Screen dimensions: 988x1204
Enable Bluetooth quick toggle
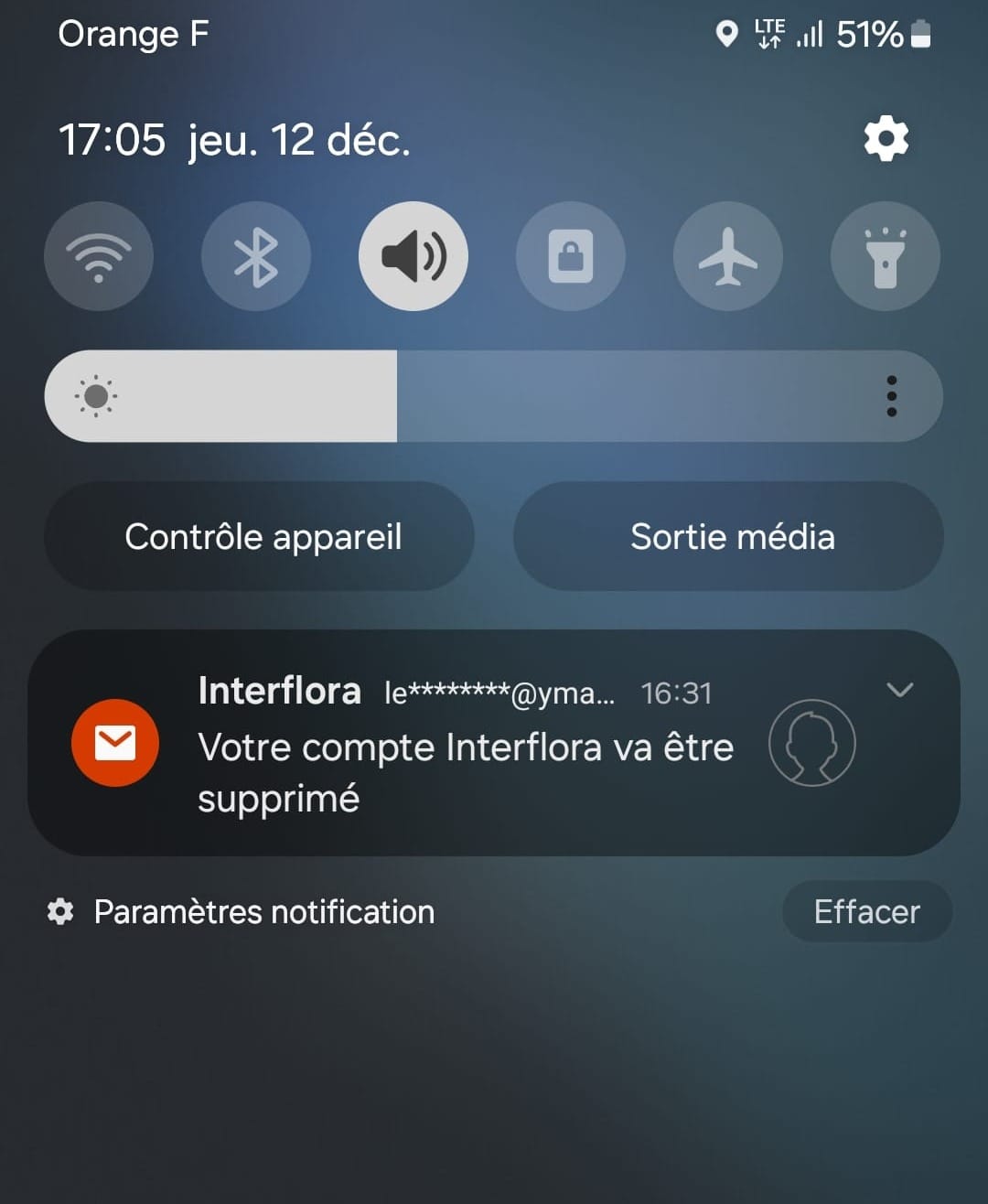(x=256, y=256)
